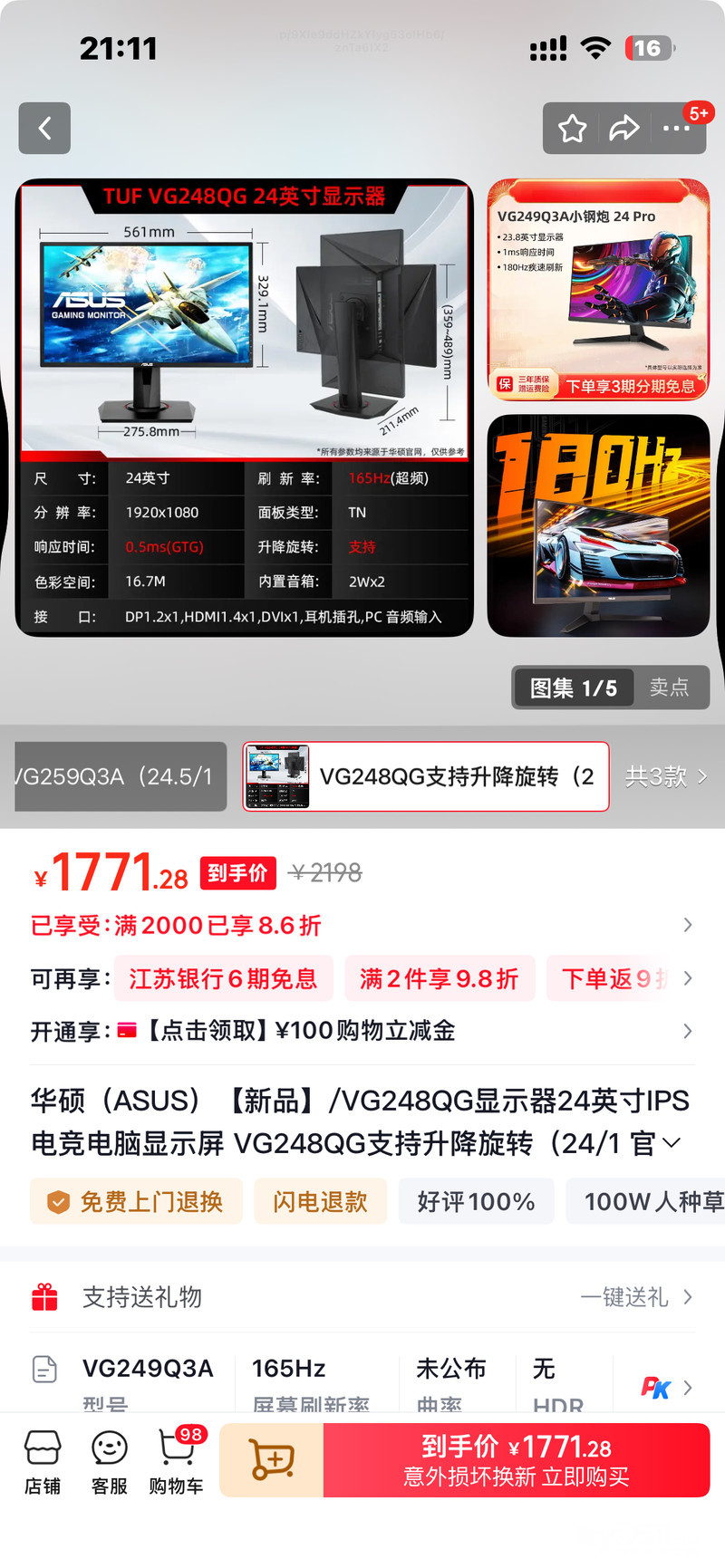View all 共3款 product variants
The image size is (725, 1568).
pyautogui.click(x=665, y=776)
